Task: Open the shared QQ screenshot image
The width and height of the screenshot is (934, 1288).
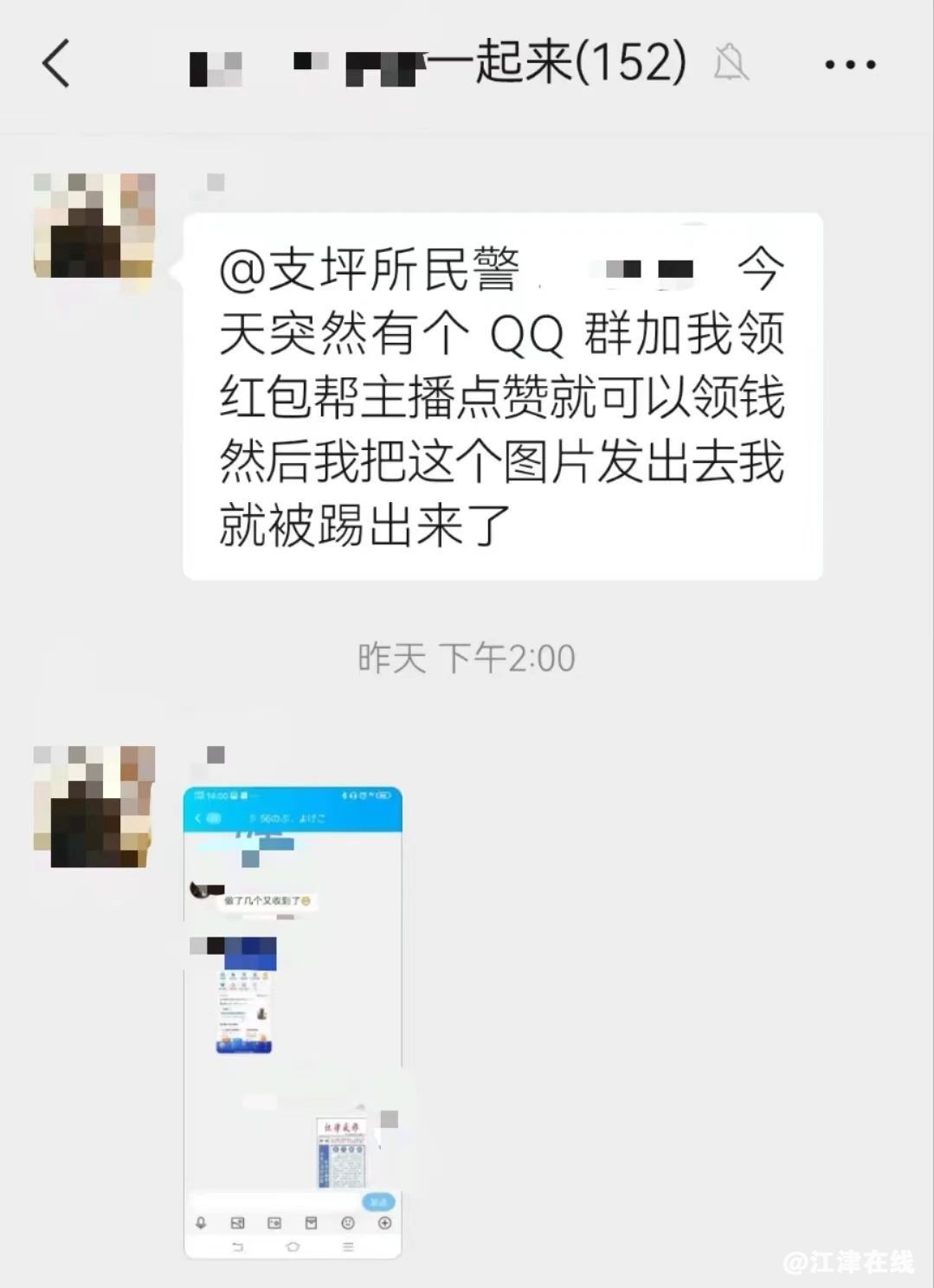Action: pyautogui.click(x=293, y=1021)
